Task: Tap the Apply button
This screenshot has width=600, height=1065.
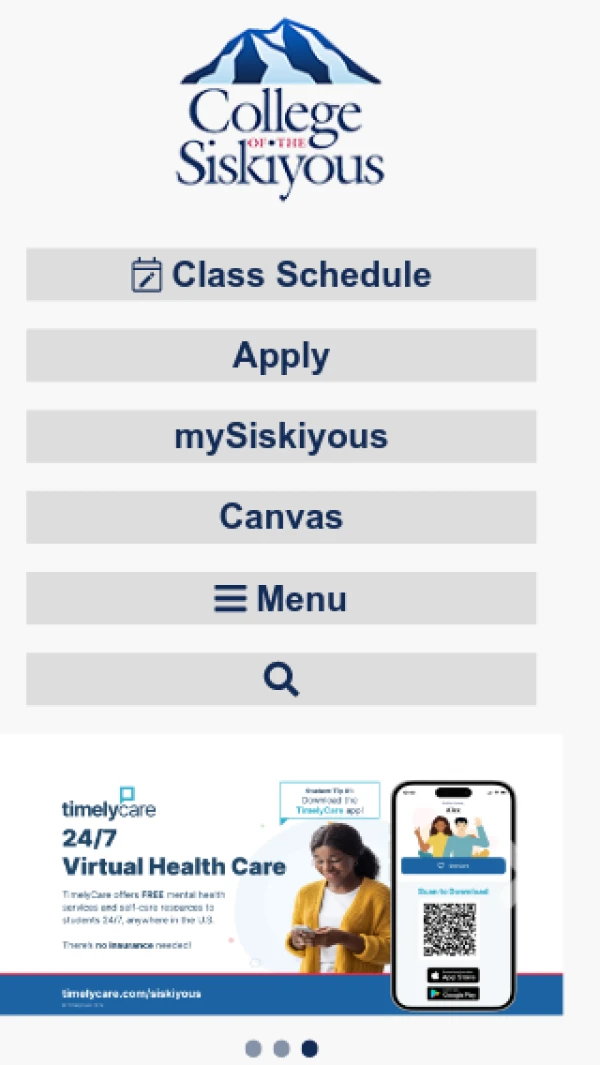Action: click(281, 356)
